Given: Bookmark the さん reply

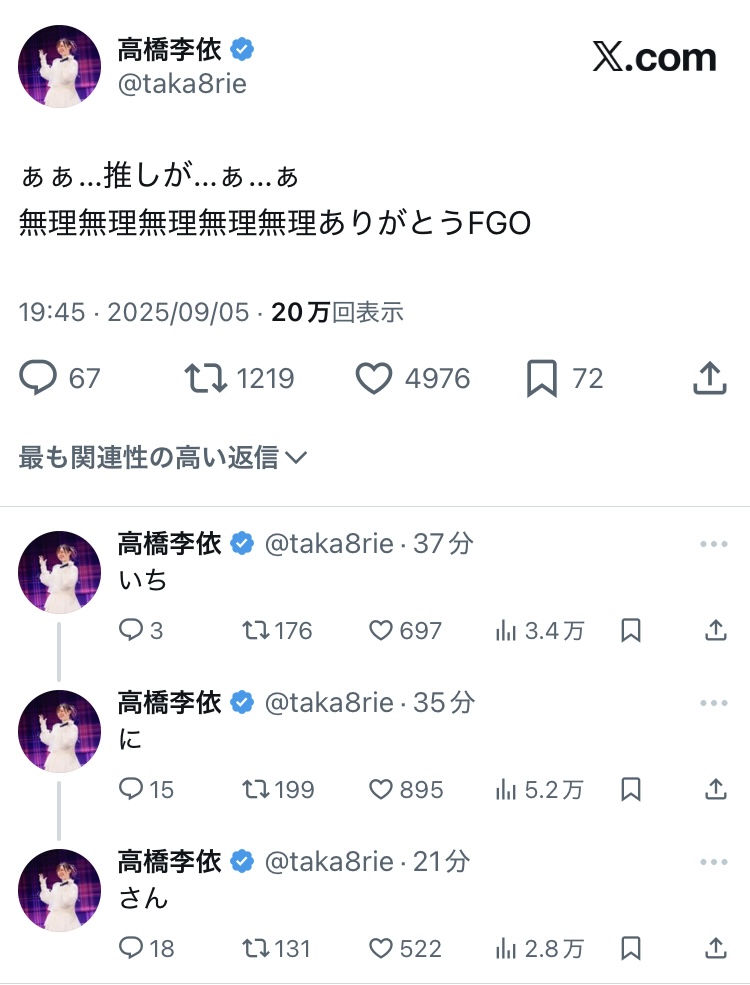Looking at the screenshot, I should tap(631, 948).
